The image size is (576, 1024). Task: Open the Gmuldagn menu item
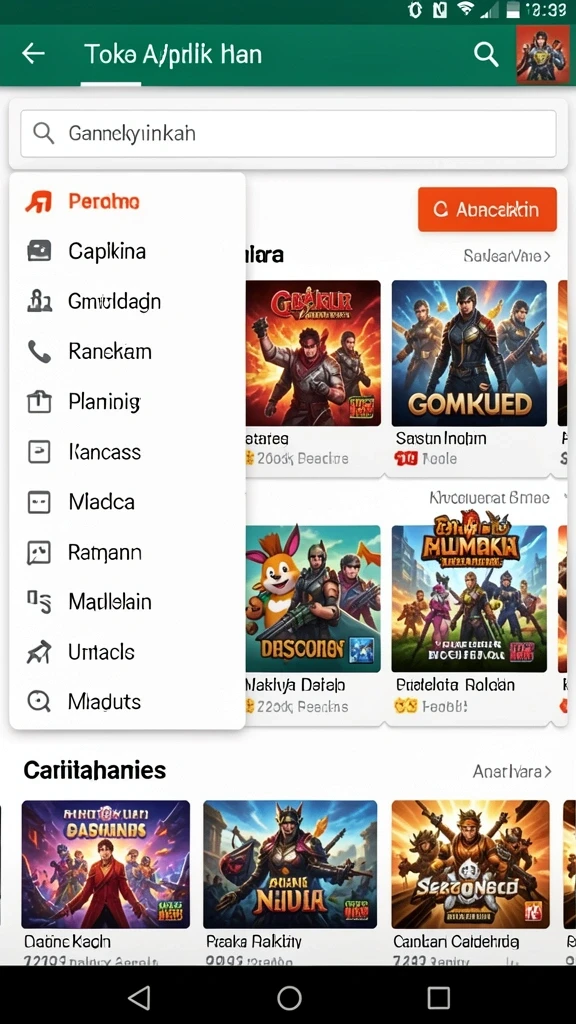(x=127, y=302)
